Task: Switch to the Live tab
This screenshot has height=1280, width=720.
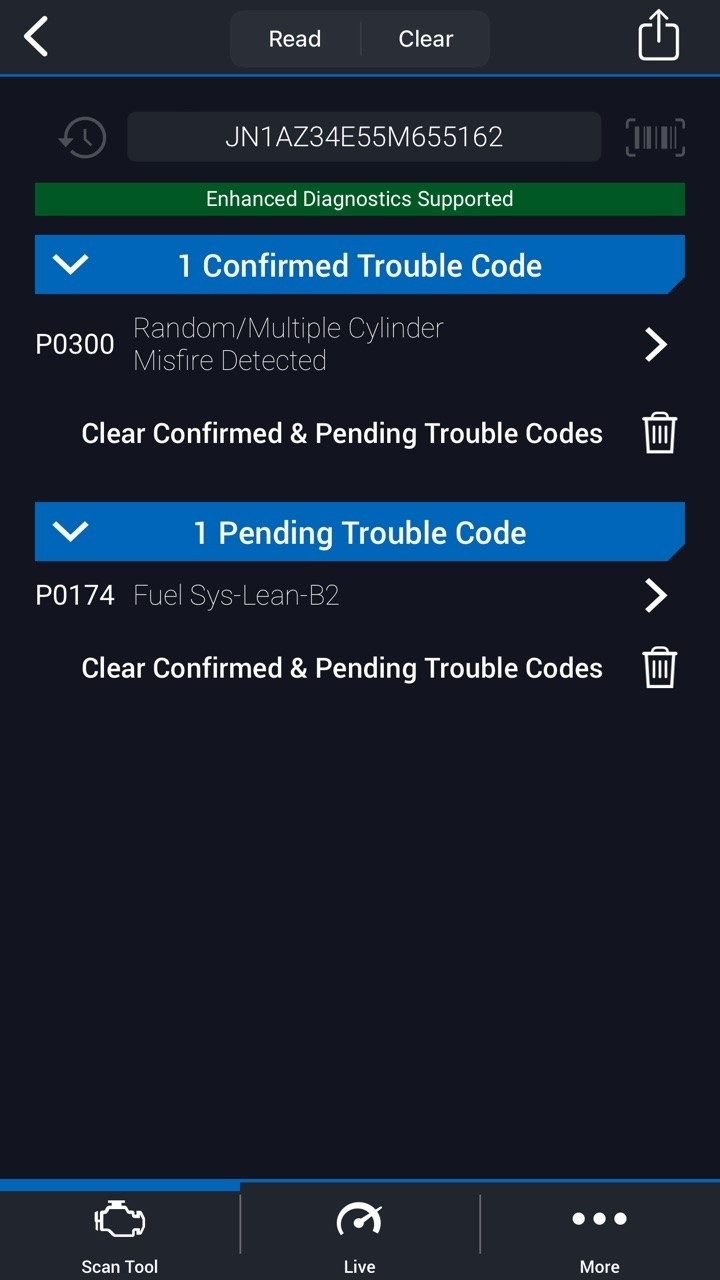Action: [x=360, y=1235]
